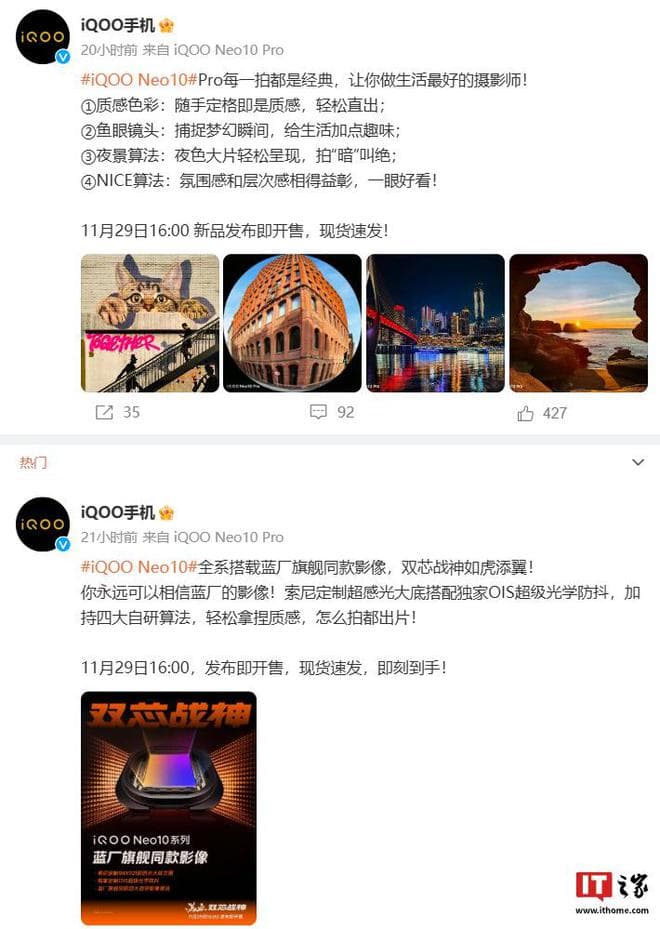View the fisheye brick building photo

291,323
